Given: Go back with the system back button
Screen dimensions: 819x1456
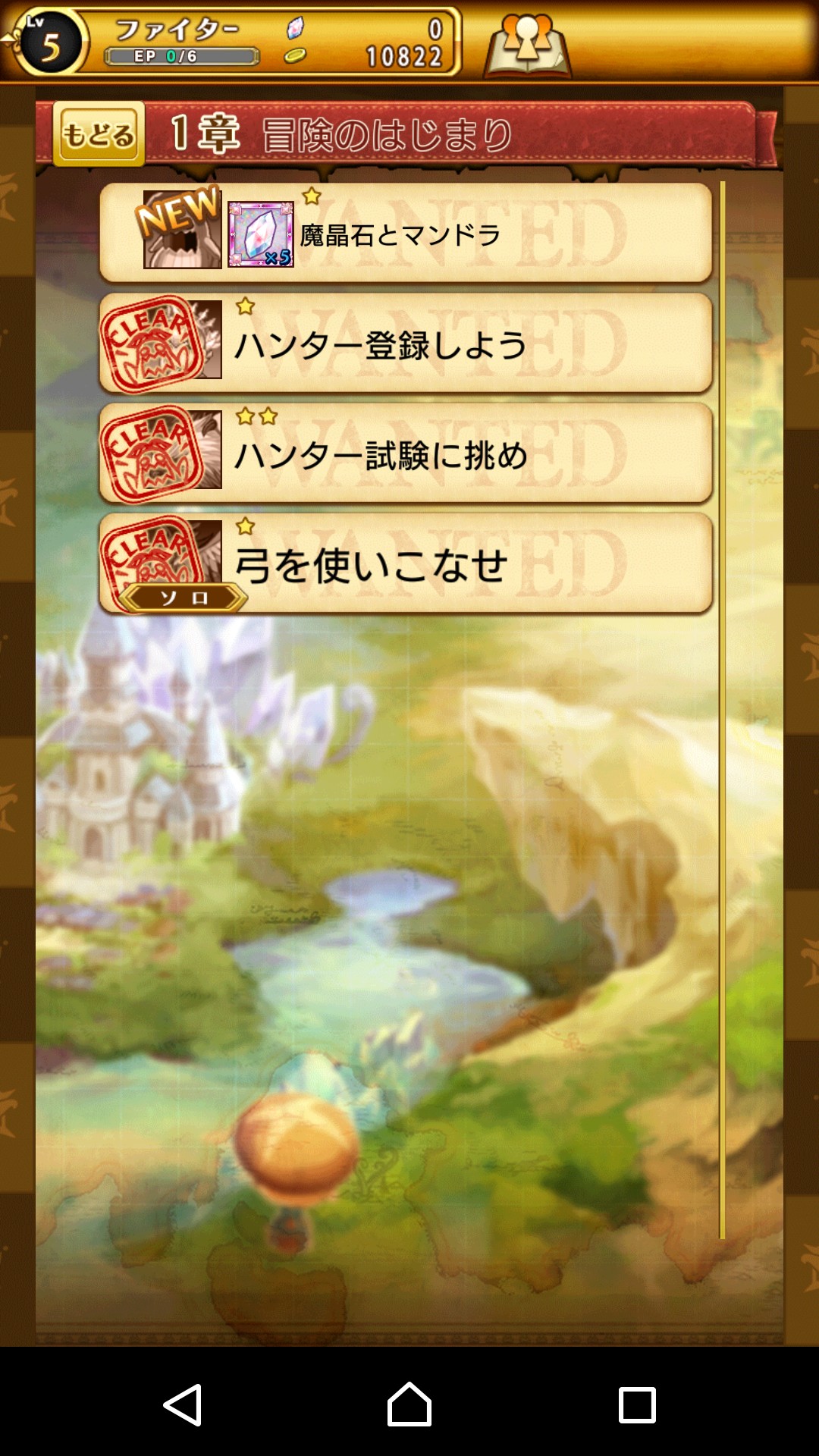Looking at the screenshot, I should (183, 1404).
